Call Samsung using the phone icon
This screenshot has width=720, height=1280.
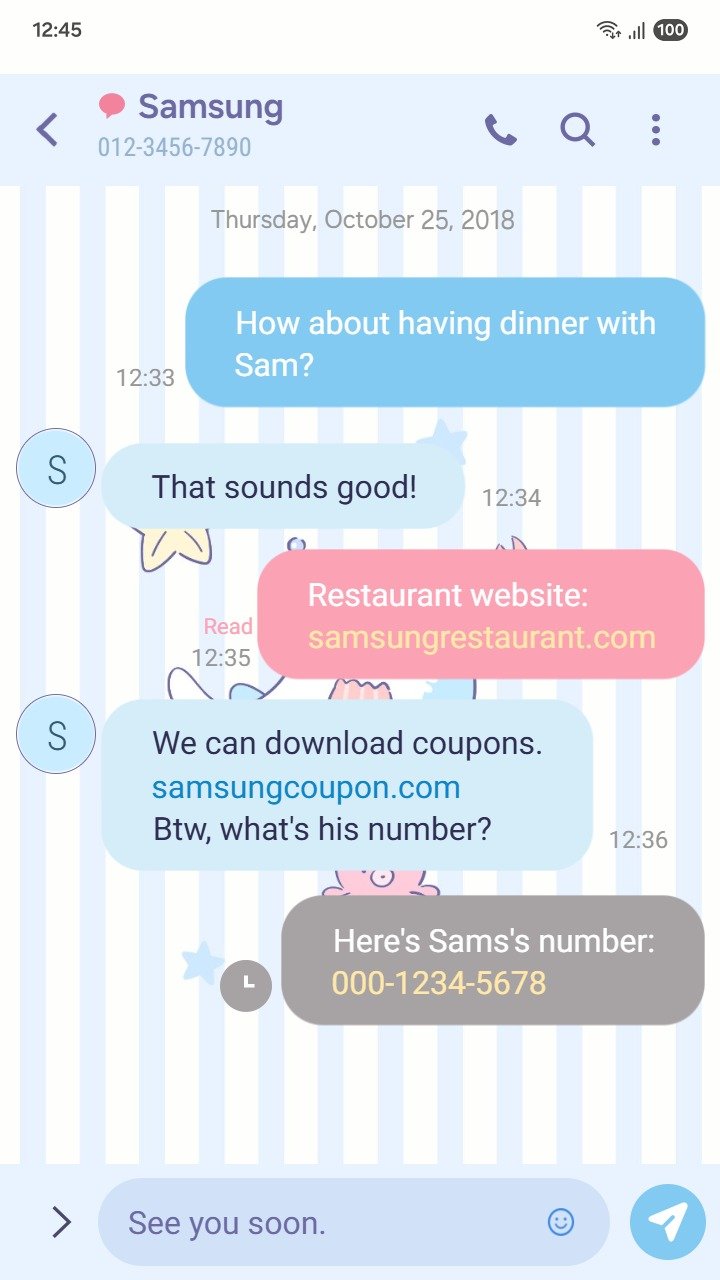500,130
